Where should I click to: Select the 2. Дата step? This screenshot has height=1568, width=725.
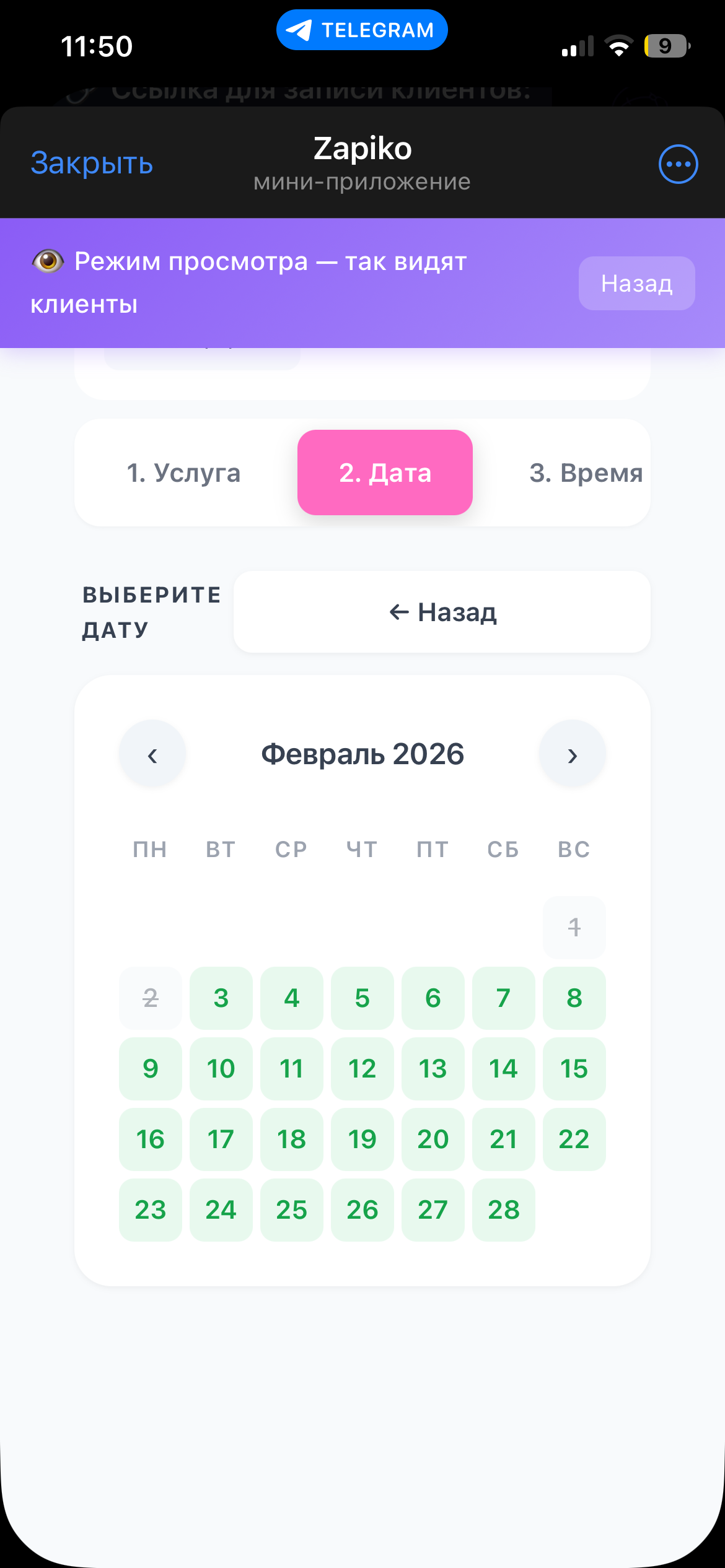tap(385, 473)
